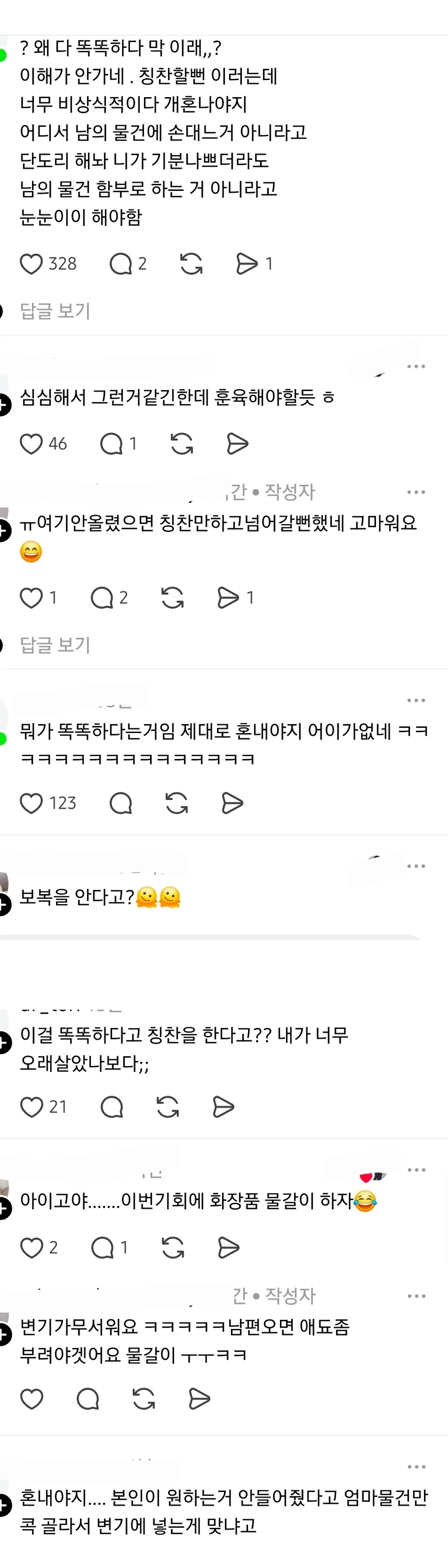Like the author's '변기가무서워요' reply
448x1568 pixels.
point(31,1399)
